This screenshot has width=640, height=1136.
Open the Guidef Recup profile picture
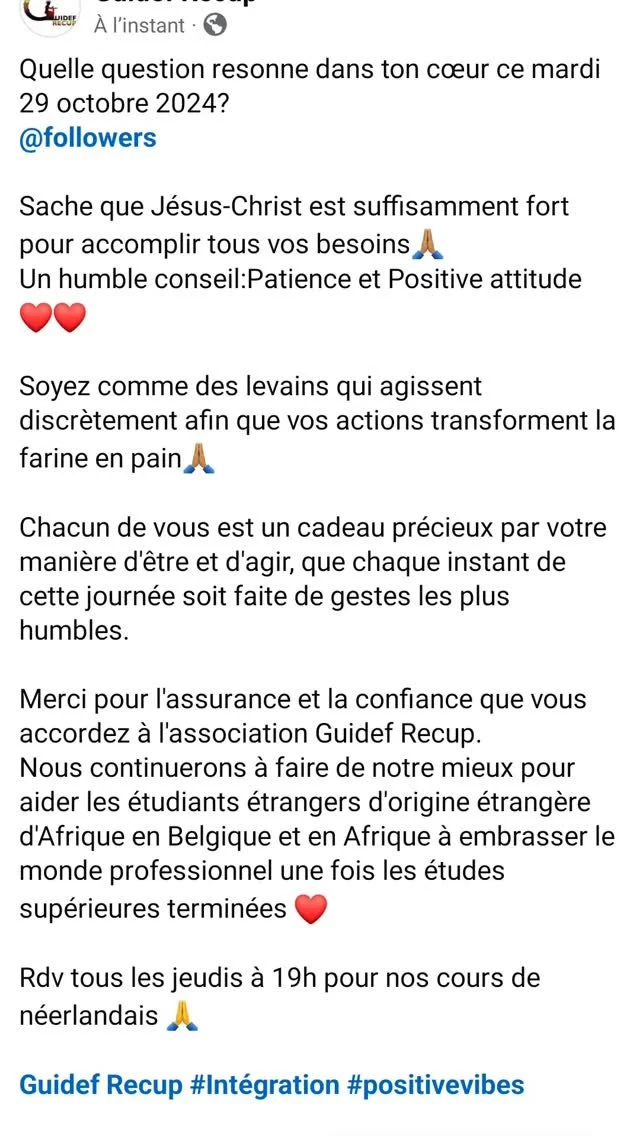48,14
